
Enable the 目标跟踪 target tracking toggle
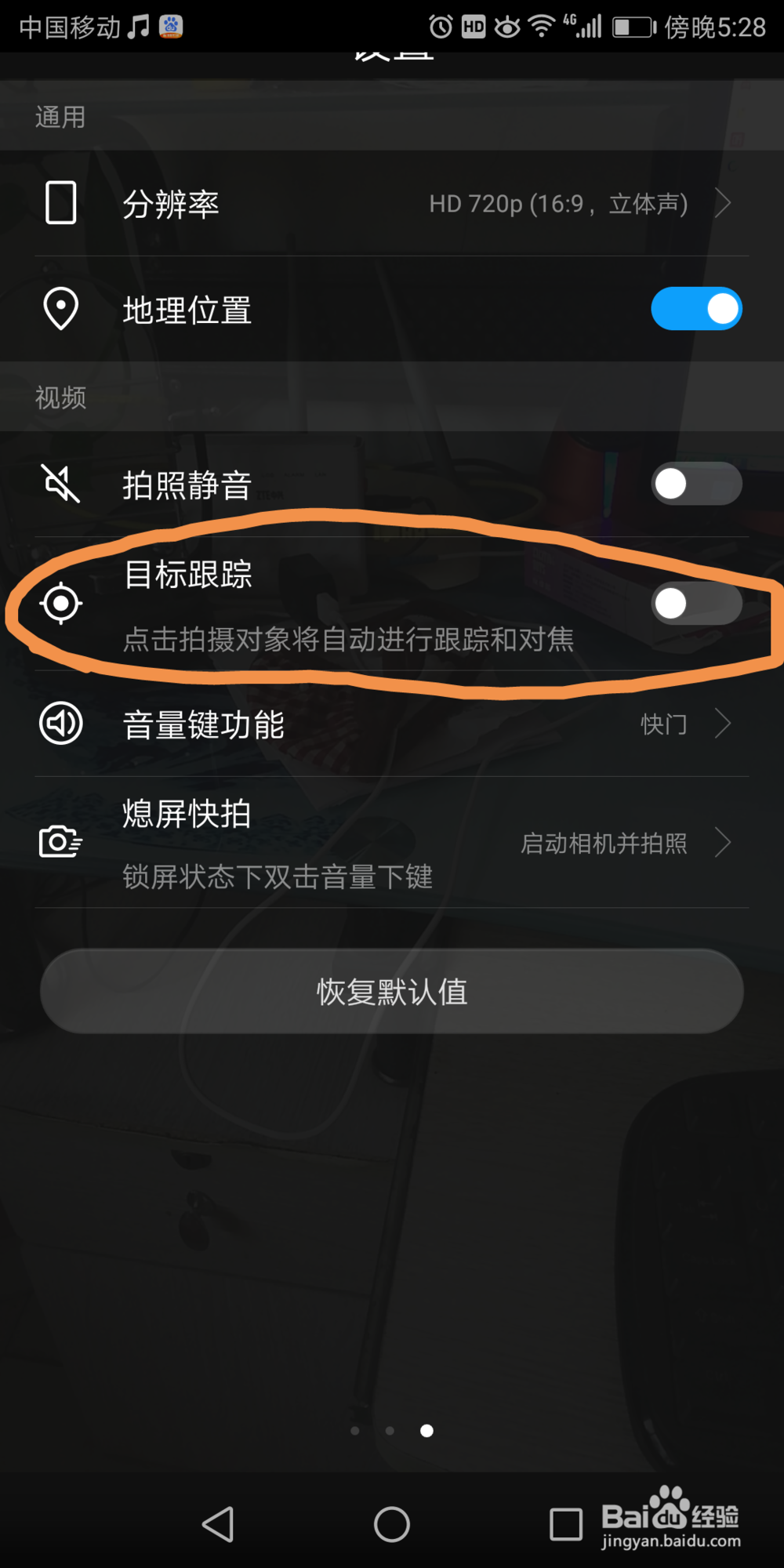pyautogui.click(x=696, y=604)
